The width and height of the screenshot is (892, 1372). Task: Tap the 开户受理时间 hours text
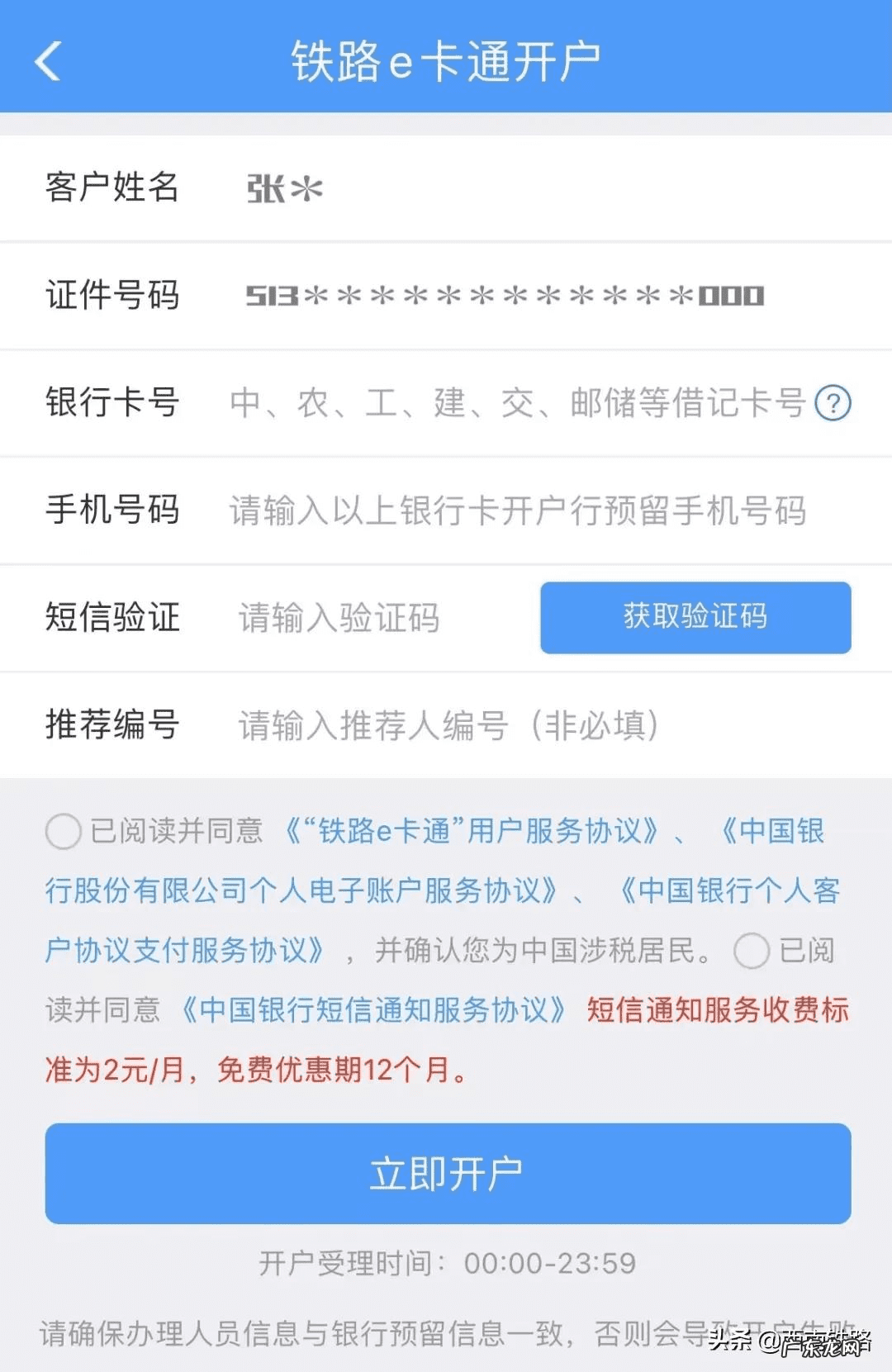click(x=446, y=1262)
